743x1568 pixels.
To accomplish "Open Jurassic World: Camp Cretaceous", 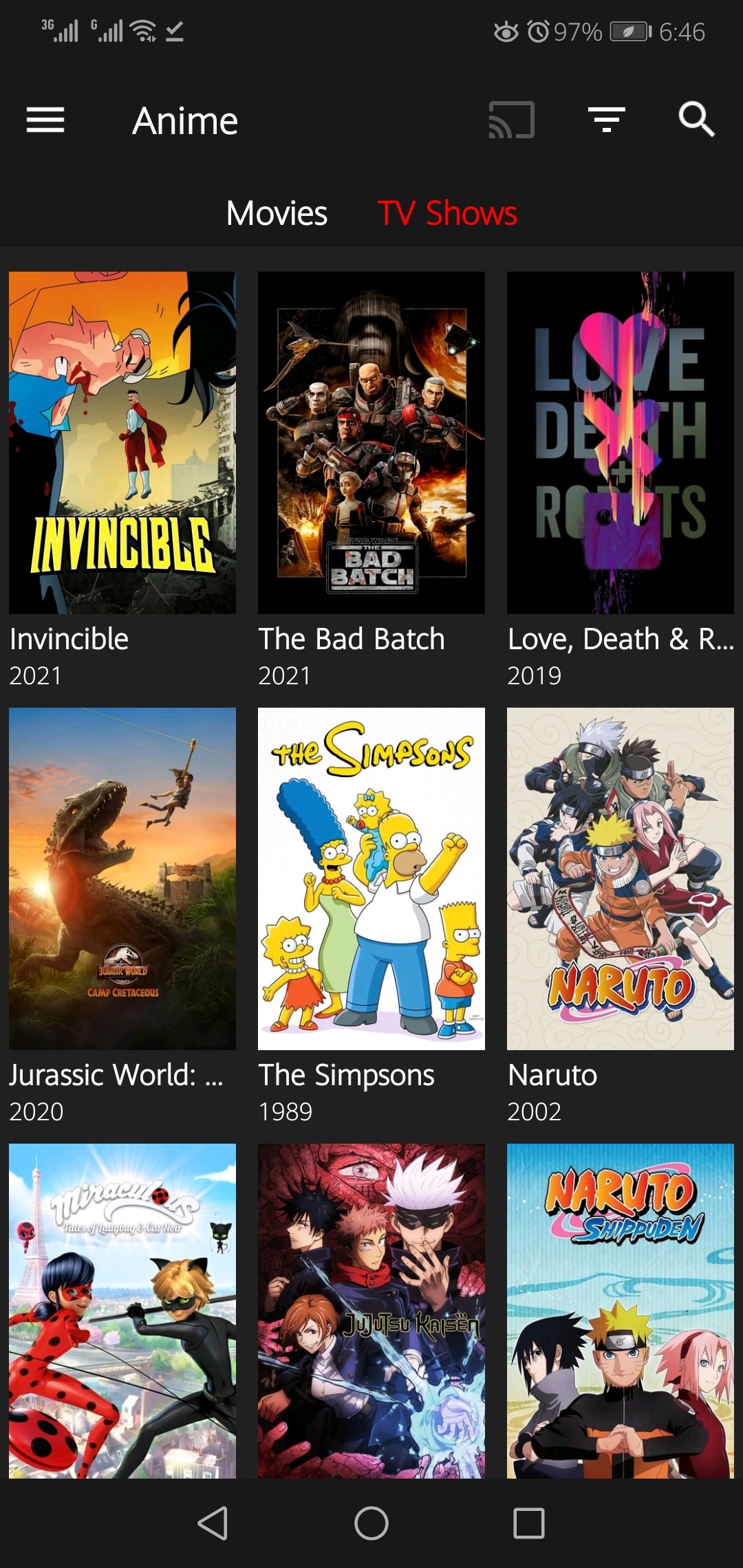I will pos(122,879).
